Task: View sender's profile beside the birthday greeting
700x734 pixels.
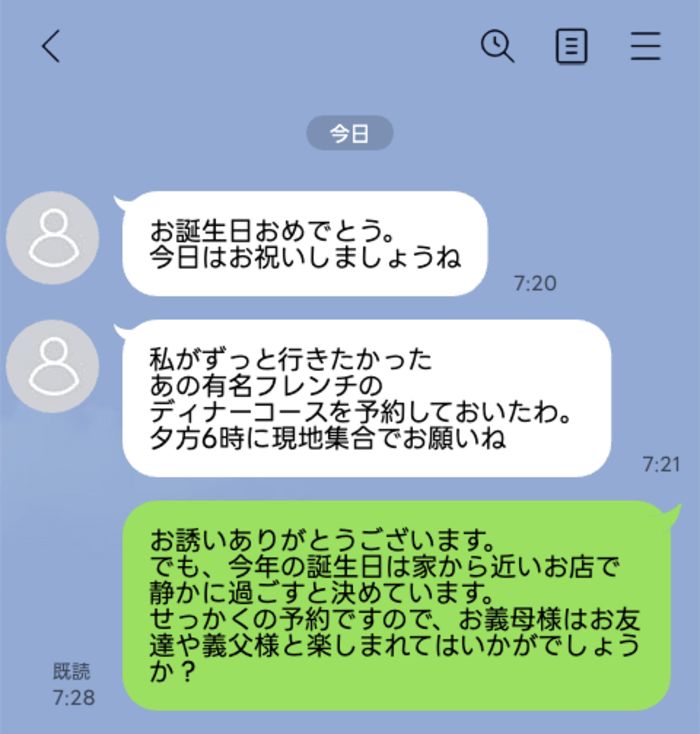Action: [x=52, y=238]
